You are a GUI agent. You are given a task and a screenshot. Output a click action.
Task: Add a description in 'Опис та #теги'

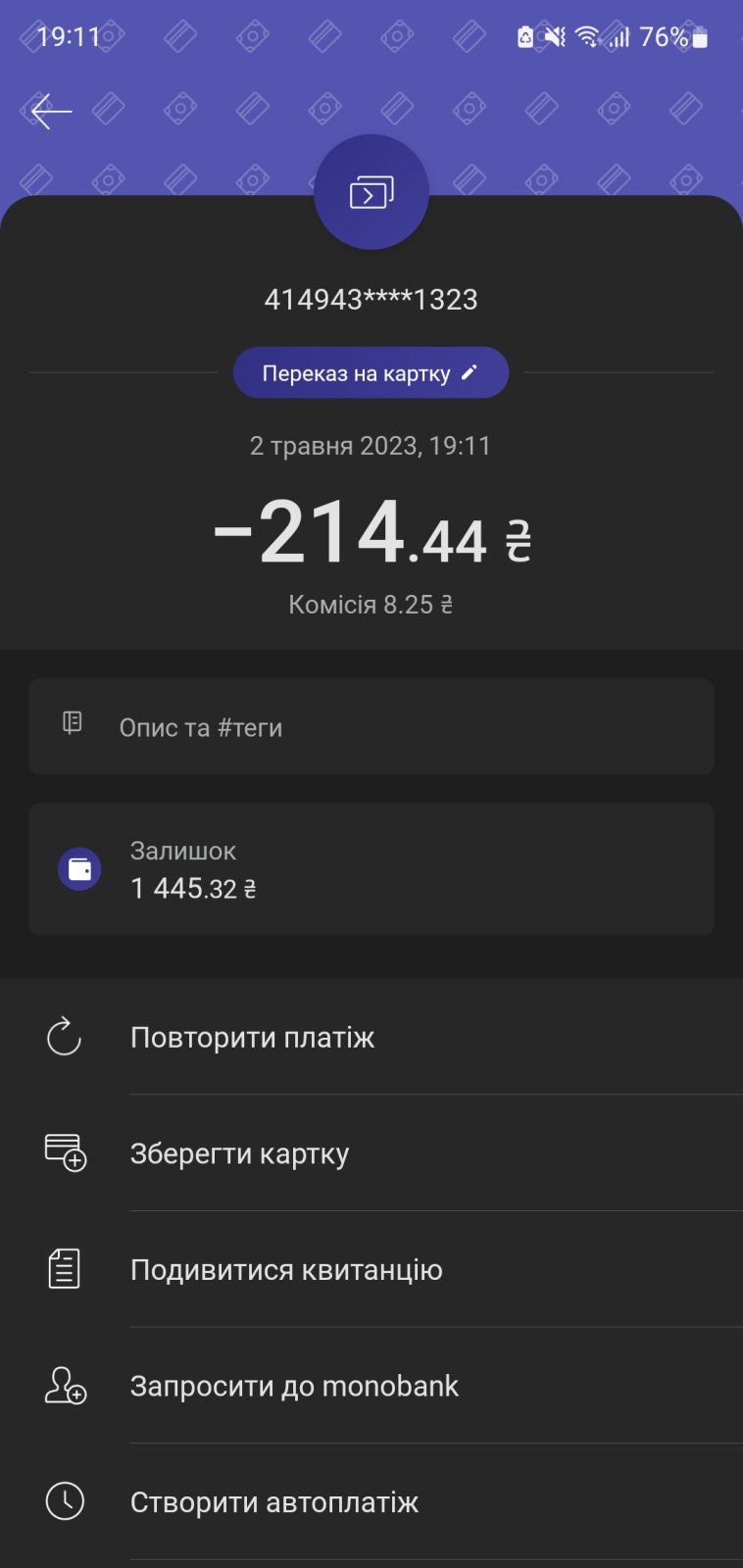(371, 727)
